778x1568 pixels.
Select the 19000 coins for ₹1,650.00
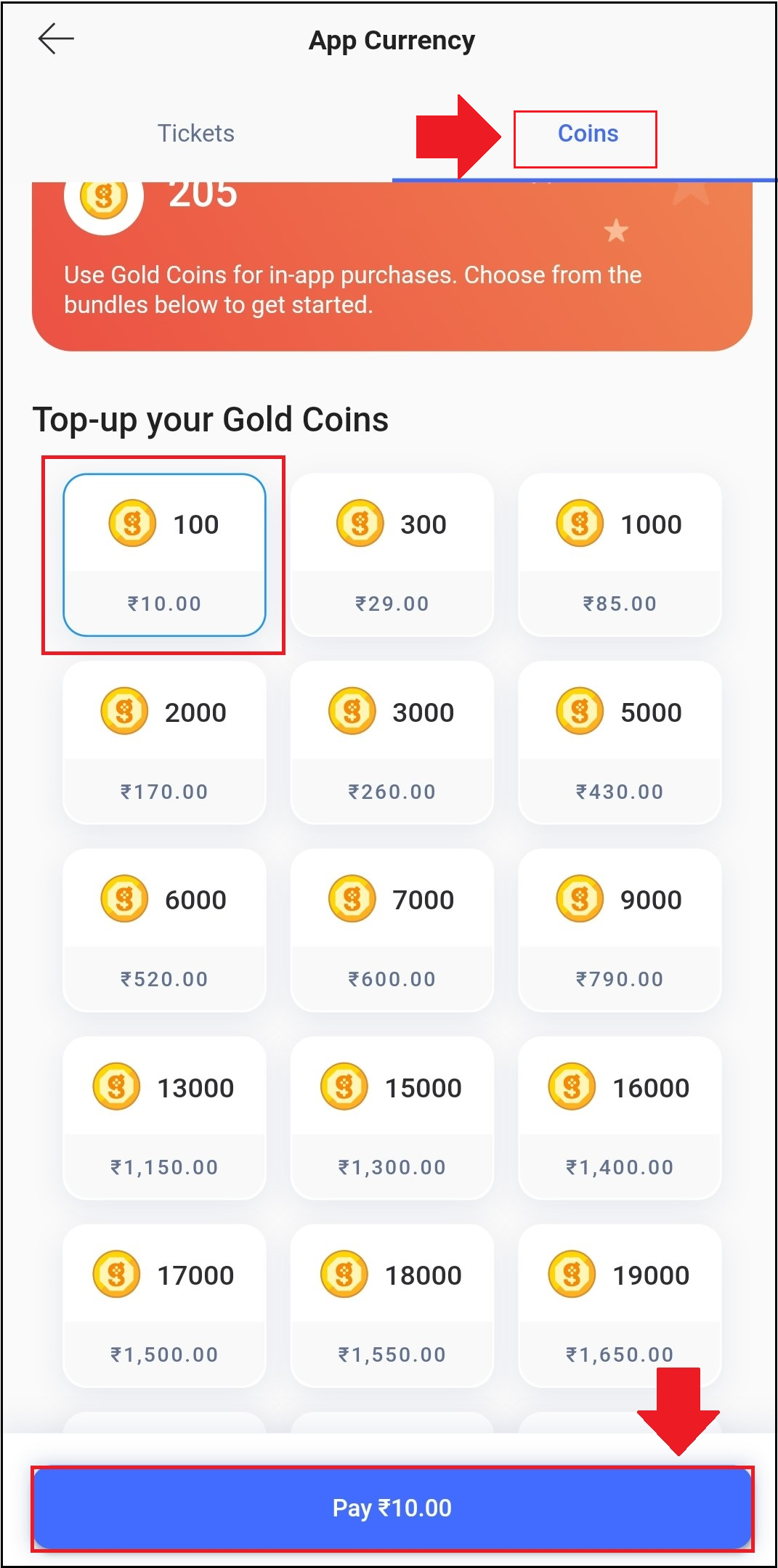pyautogui.click(x=620, y=1306)
